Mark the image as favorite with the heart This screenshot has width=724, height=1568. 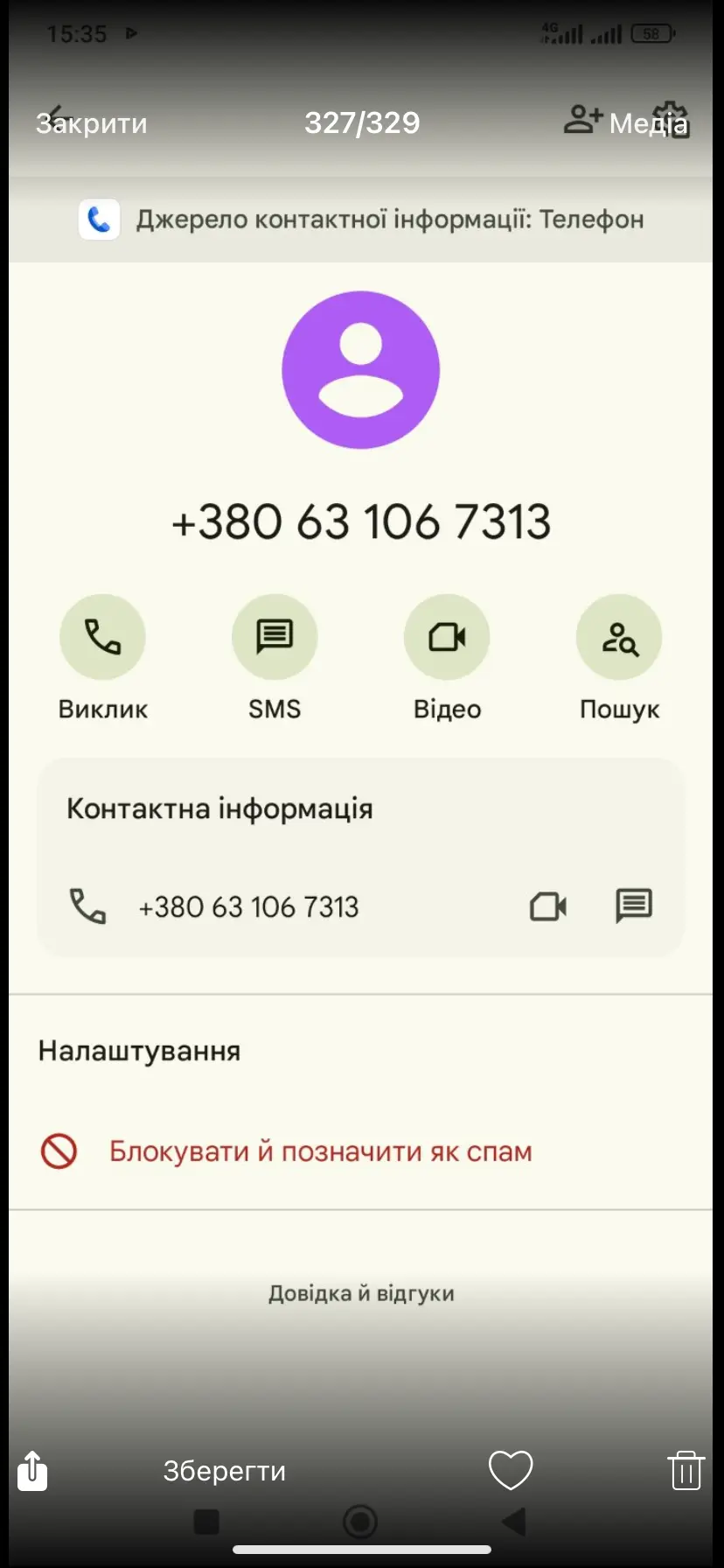pos(510,1469)
